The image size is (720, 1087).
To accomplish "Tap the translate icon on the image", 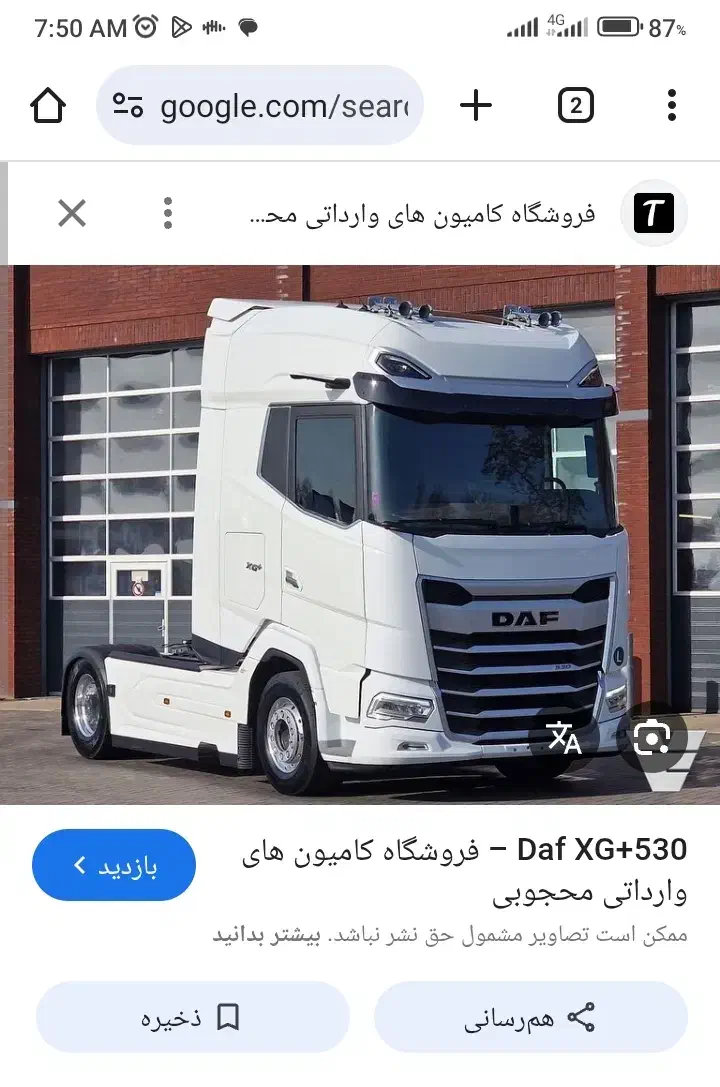I will click(x=564, y=737).
